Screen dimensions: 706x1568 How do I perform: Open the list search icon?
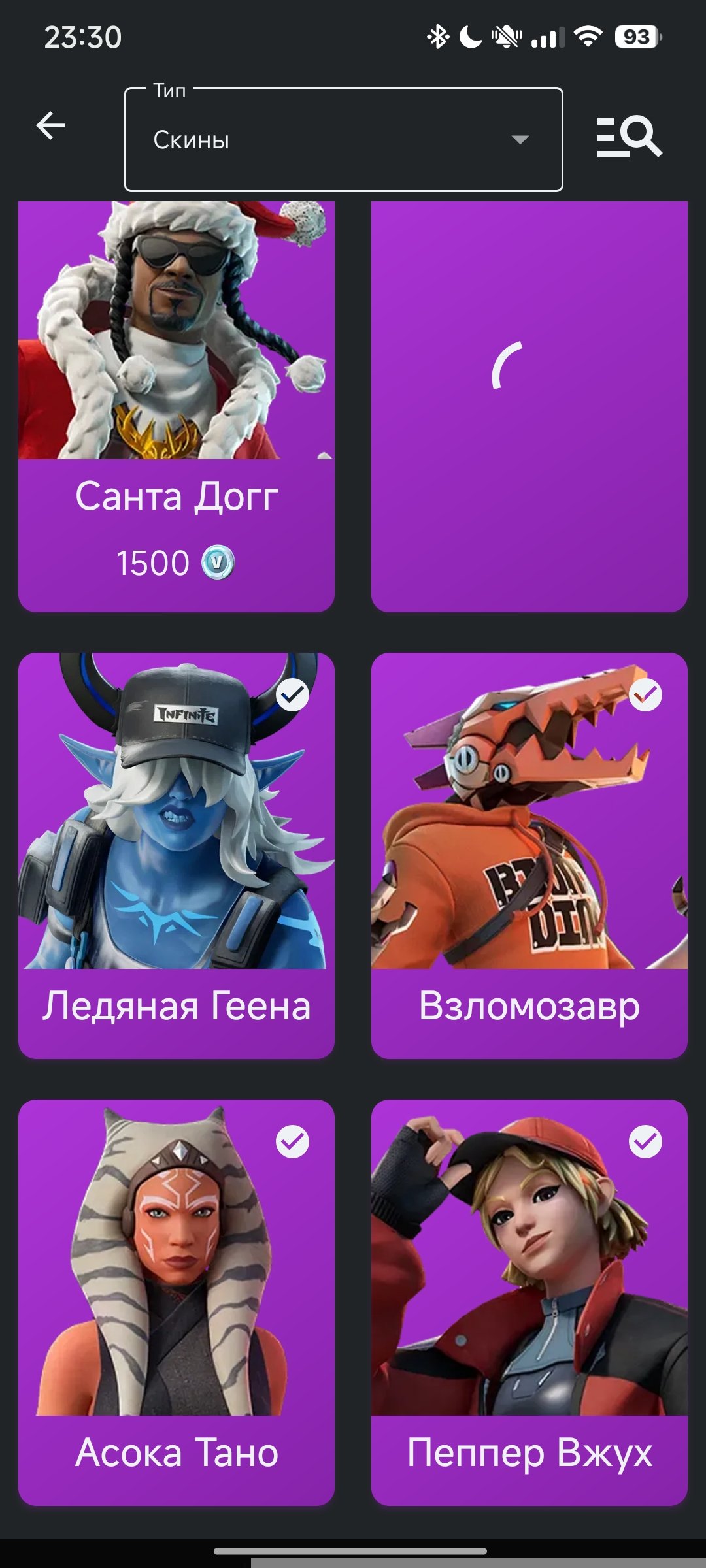pyautogui.click(x=629, y=137)
